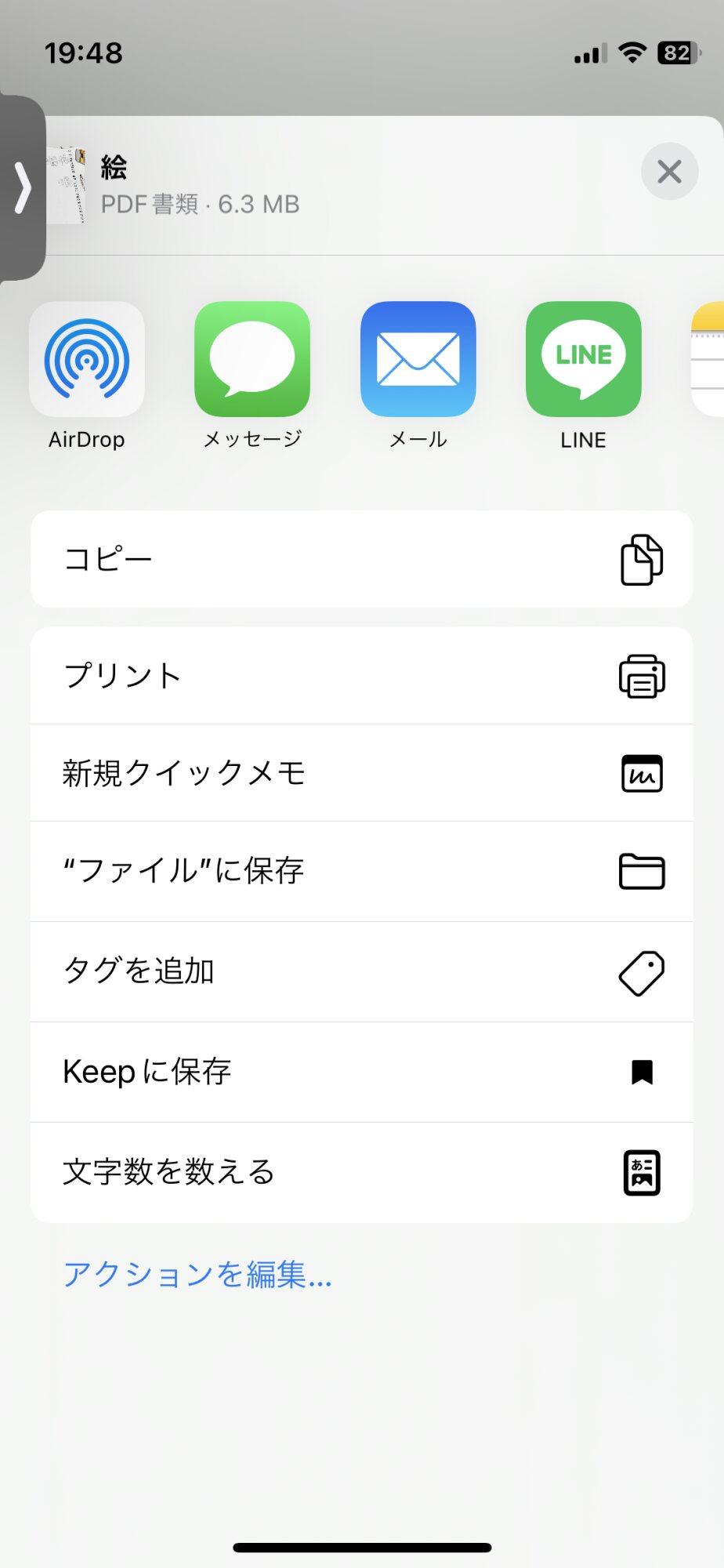
Task: Share the PDF through メール
Action: point(418,360)
